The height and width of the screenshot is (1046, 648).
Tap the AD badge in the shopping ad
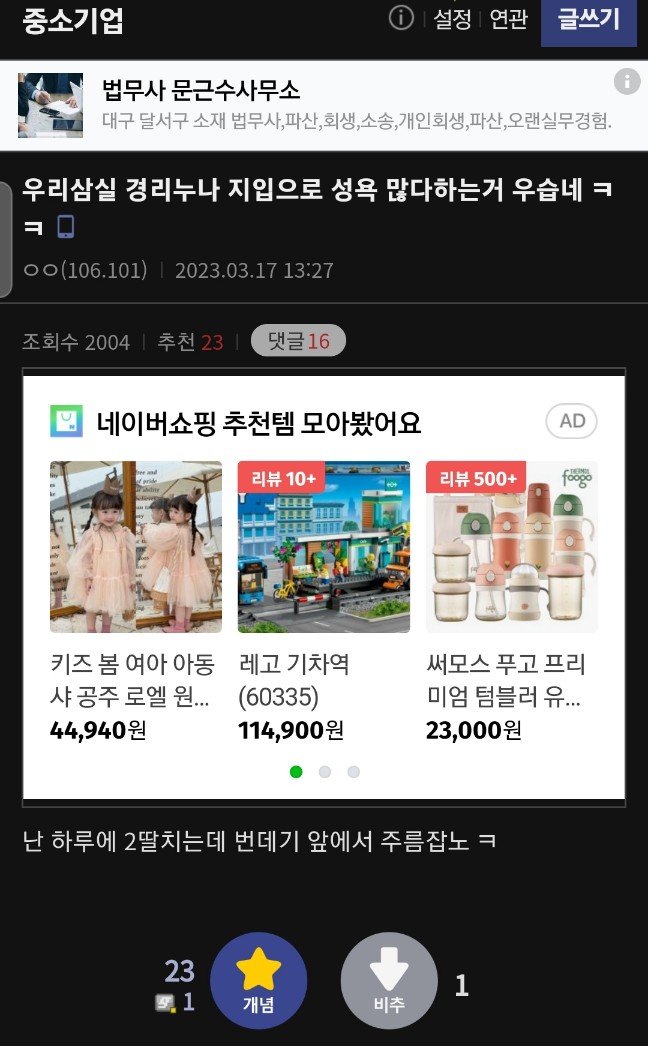[x=572, y=421]
